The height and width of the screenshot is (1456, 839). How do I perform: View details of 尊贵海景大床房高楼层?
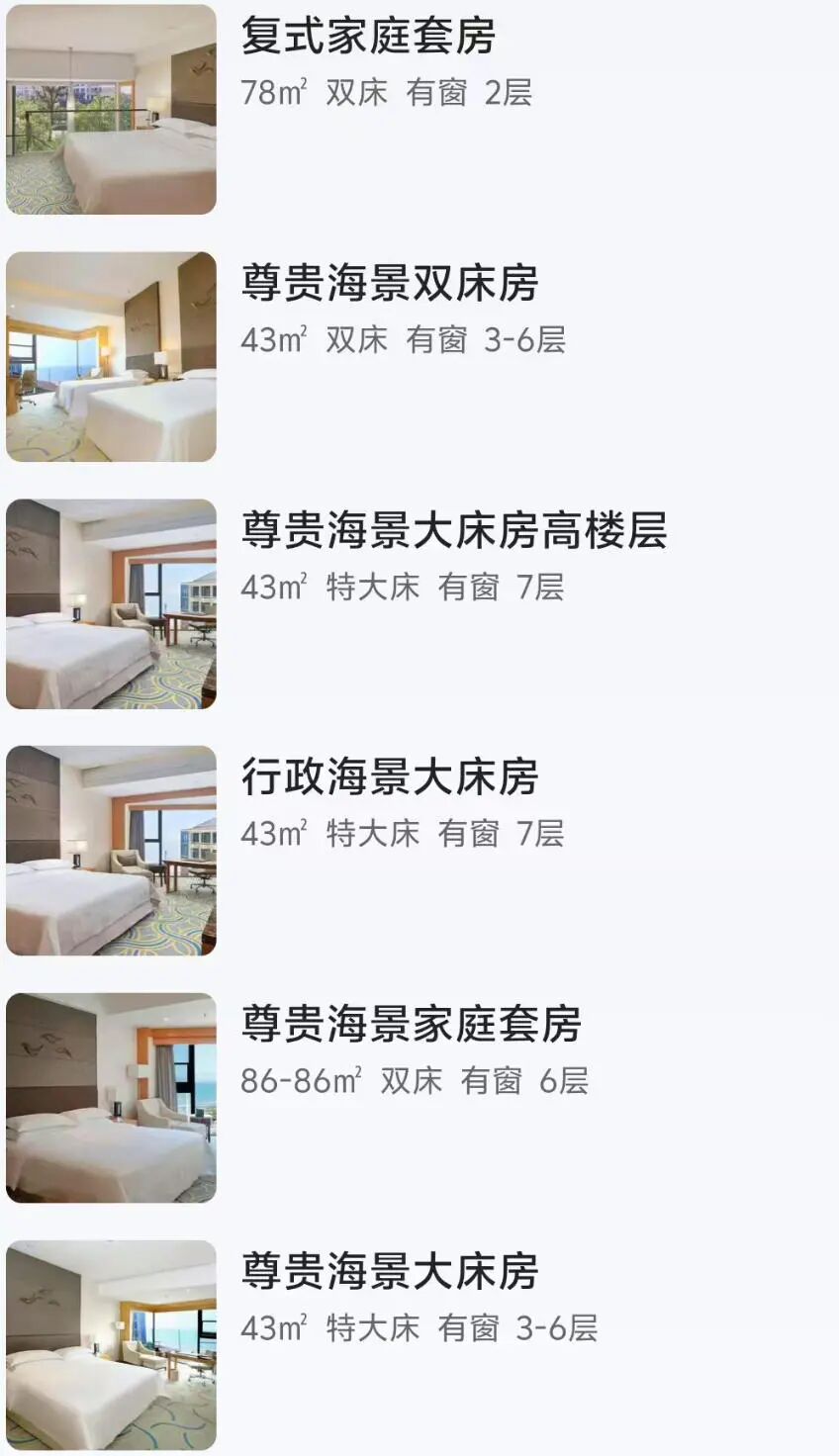[x=453, y=531]
